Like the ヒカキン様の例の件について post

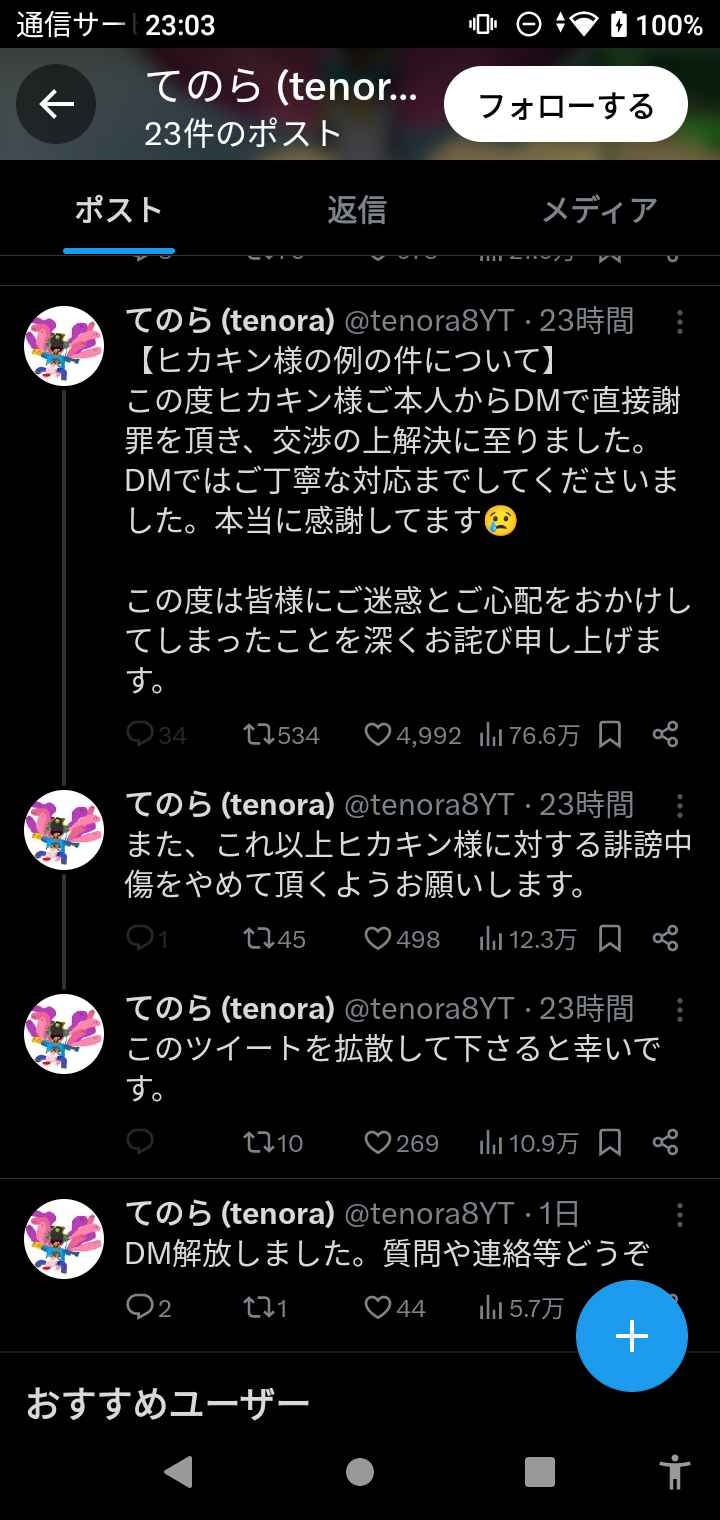pyautogui.click(x=377, y=736)
